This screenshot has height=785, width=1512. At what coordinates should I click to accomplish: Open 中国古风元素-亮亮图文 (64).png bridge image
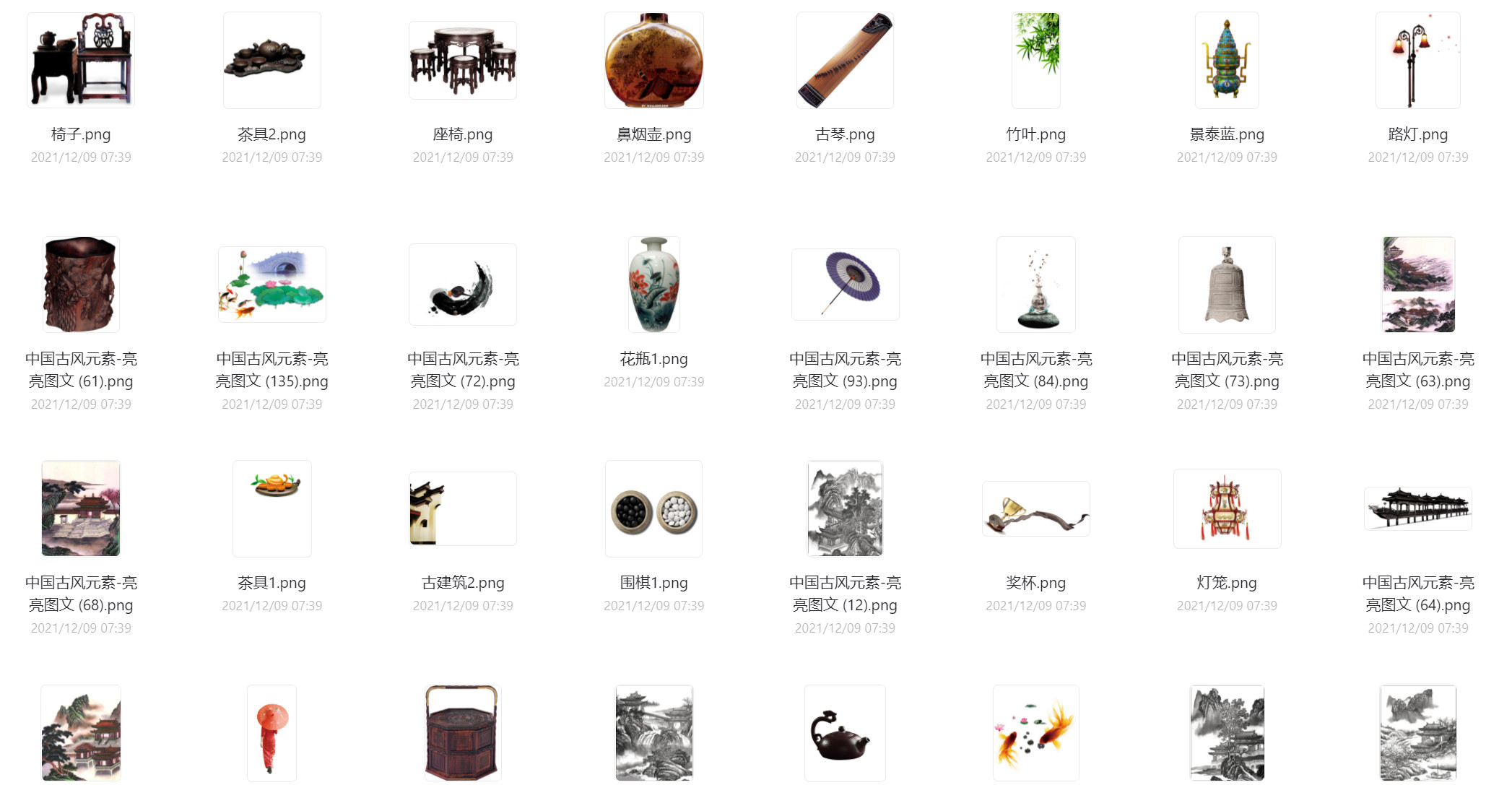click(1417, 508)
